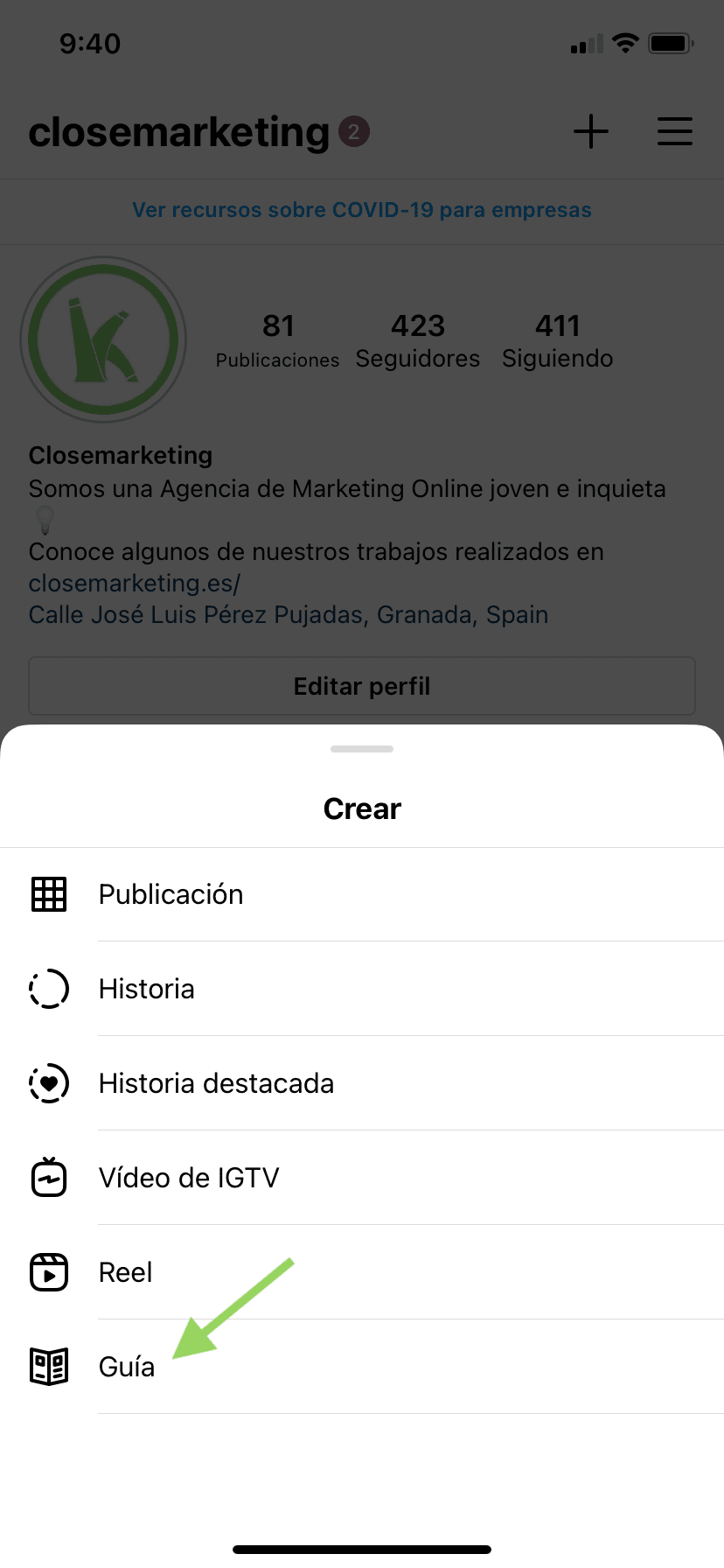Open the COVID-19 resources link
The height and width of the screenshot is (1568, 724).
coord(361,210)
